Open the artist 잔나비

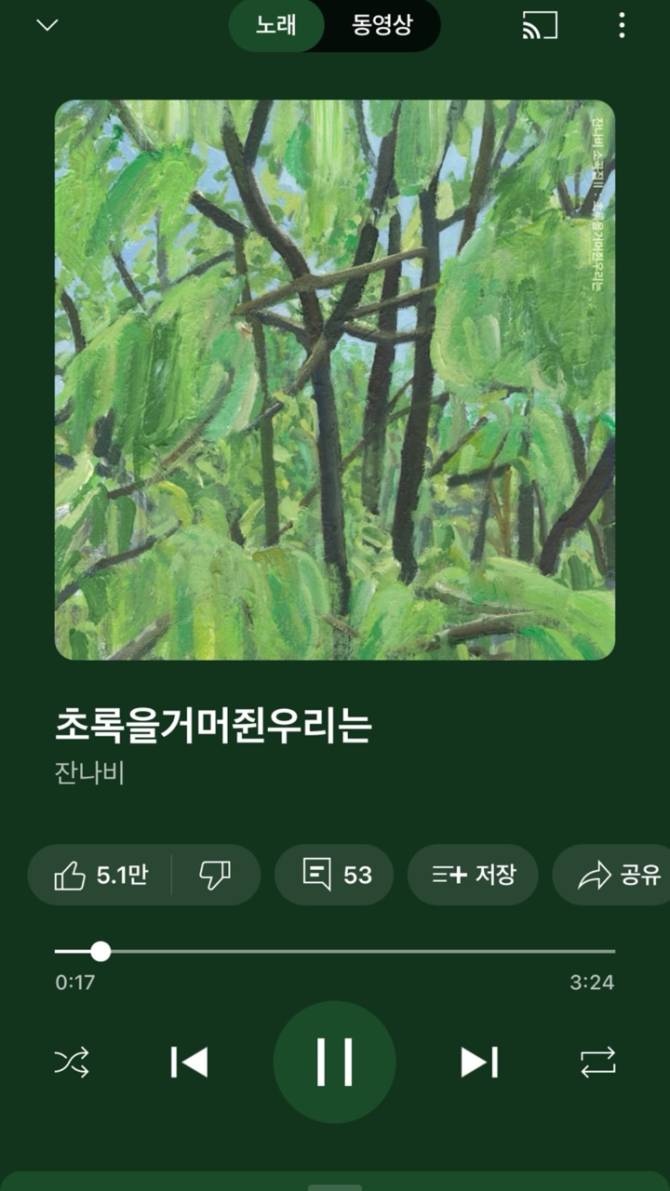pos(89,773)
